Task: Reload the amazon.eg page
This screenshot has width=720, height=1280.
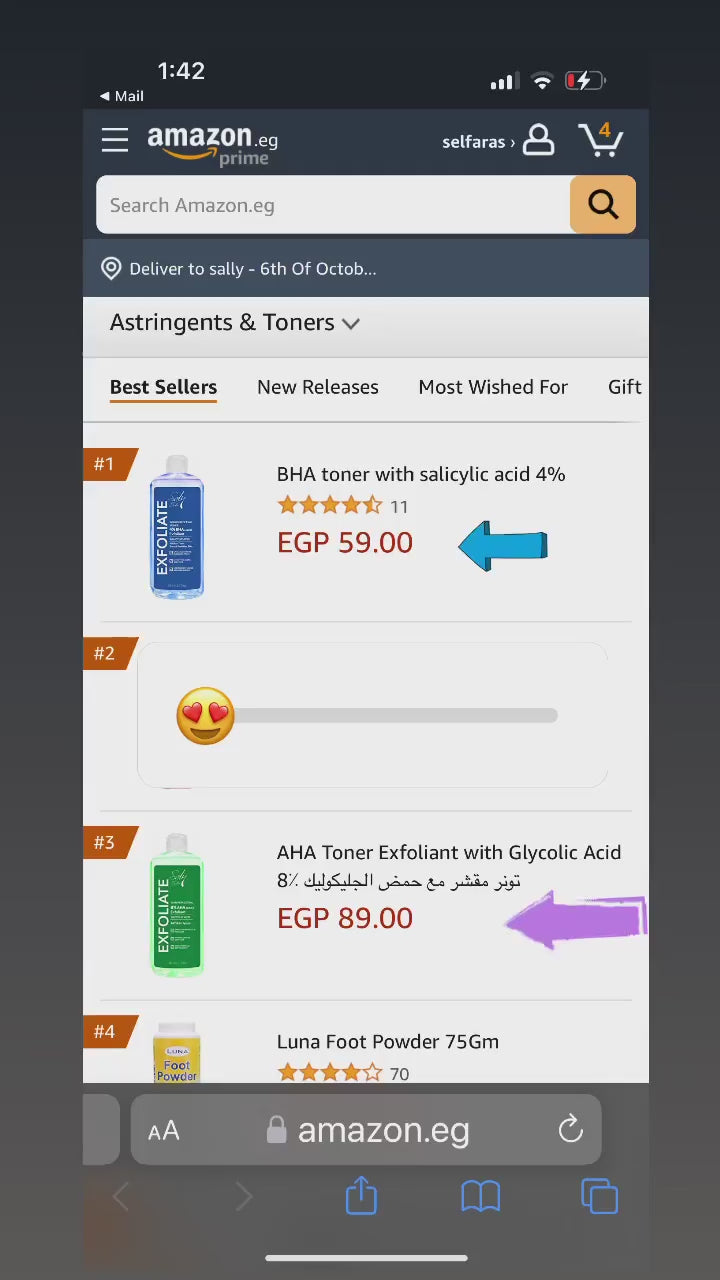Action: (570, 1130)
